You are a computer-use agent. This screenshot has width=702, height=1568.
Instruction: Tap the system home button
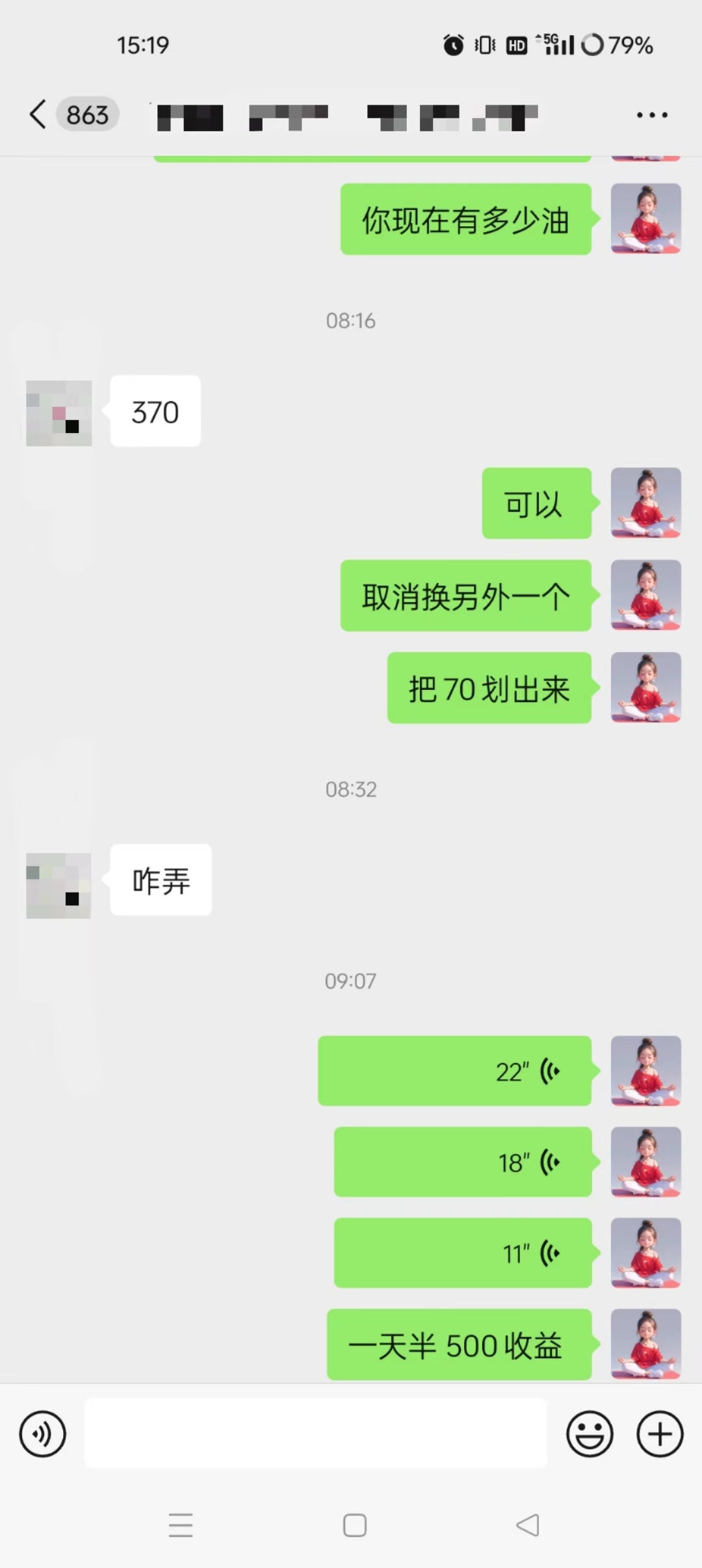pyautogui.click(x=354, y=1525)
